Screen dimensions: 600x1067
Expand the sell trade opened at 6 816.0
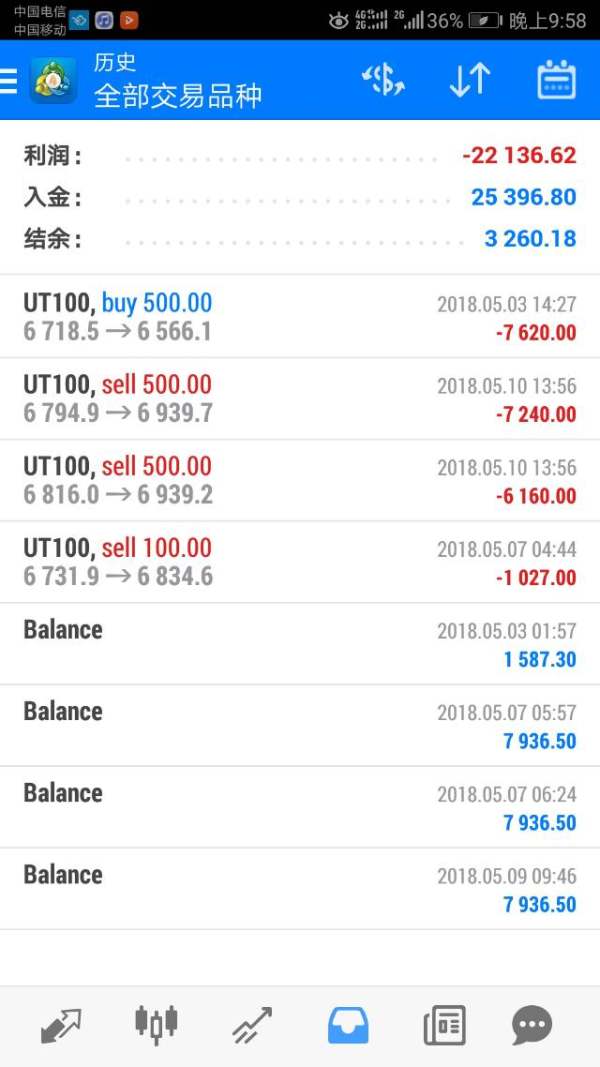click(x=300, y=481)
